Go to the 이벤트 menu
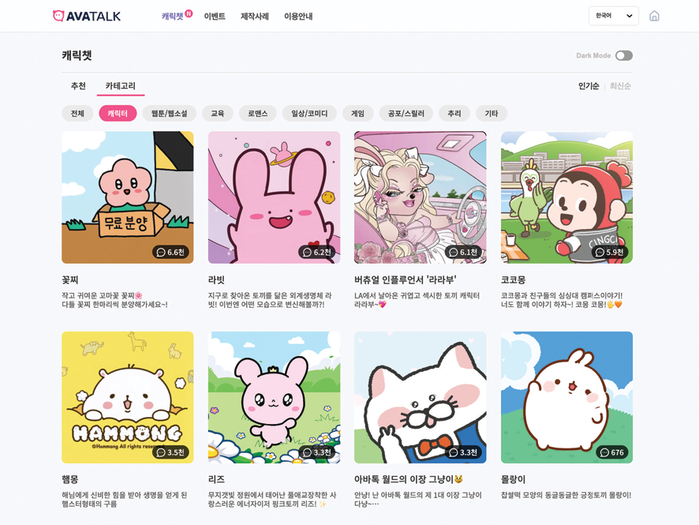This screenshot has width=699, height=525. (x=214, y=17)
